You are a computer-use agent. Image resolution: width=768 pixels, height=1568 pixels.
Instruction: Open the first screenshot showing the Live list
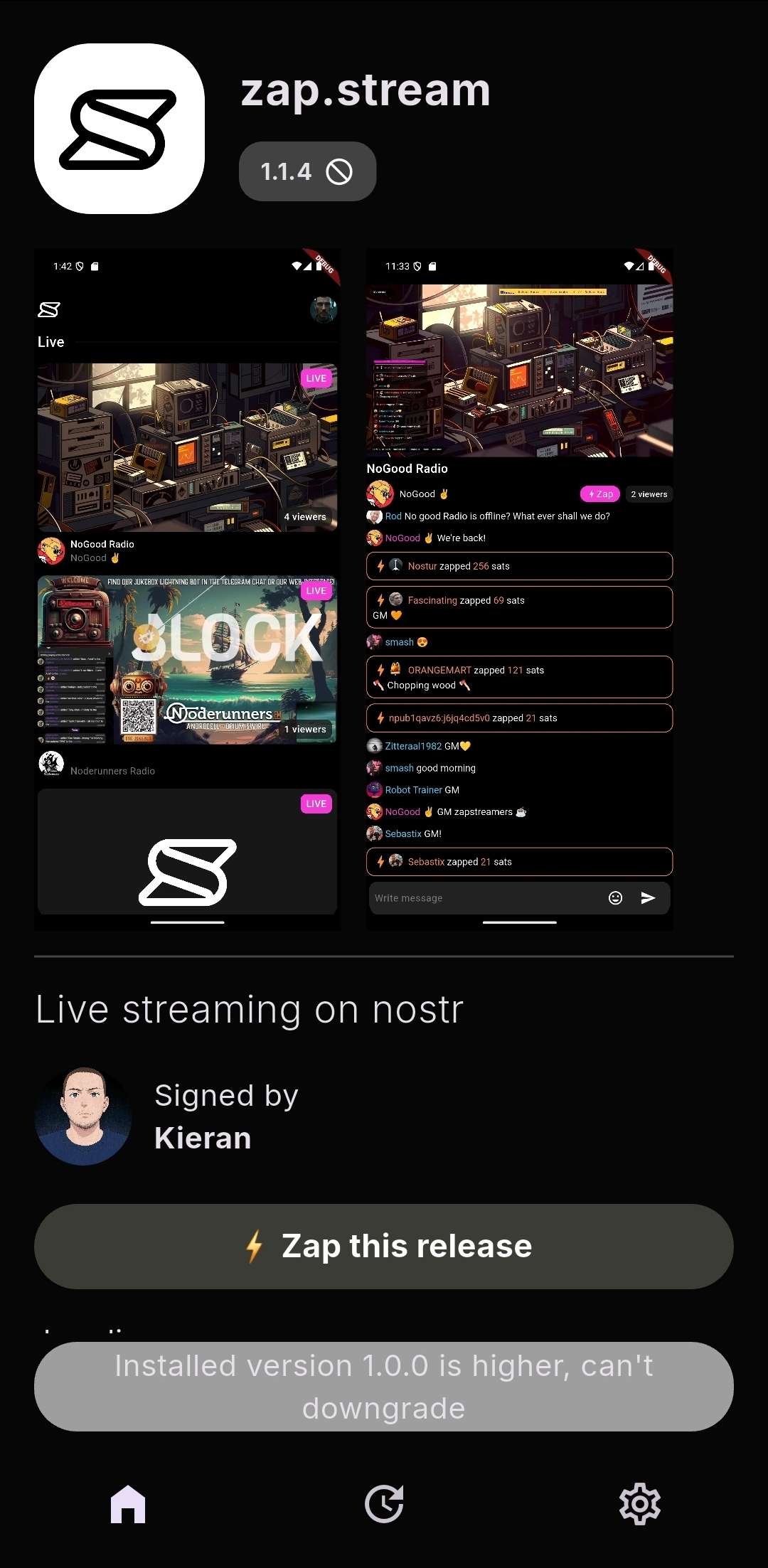click(187, 589)
